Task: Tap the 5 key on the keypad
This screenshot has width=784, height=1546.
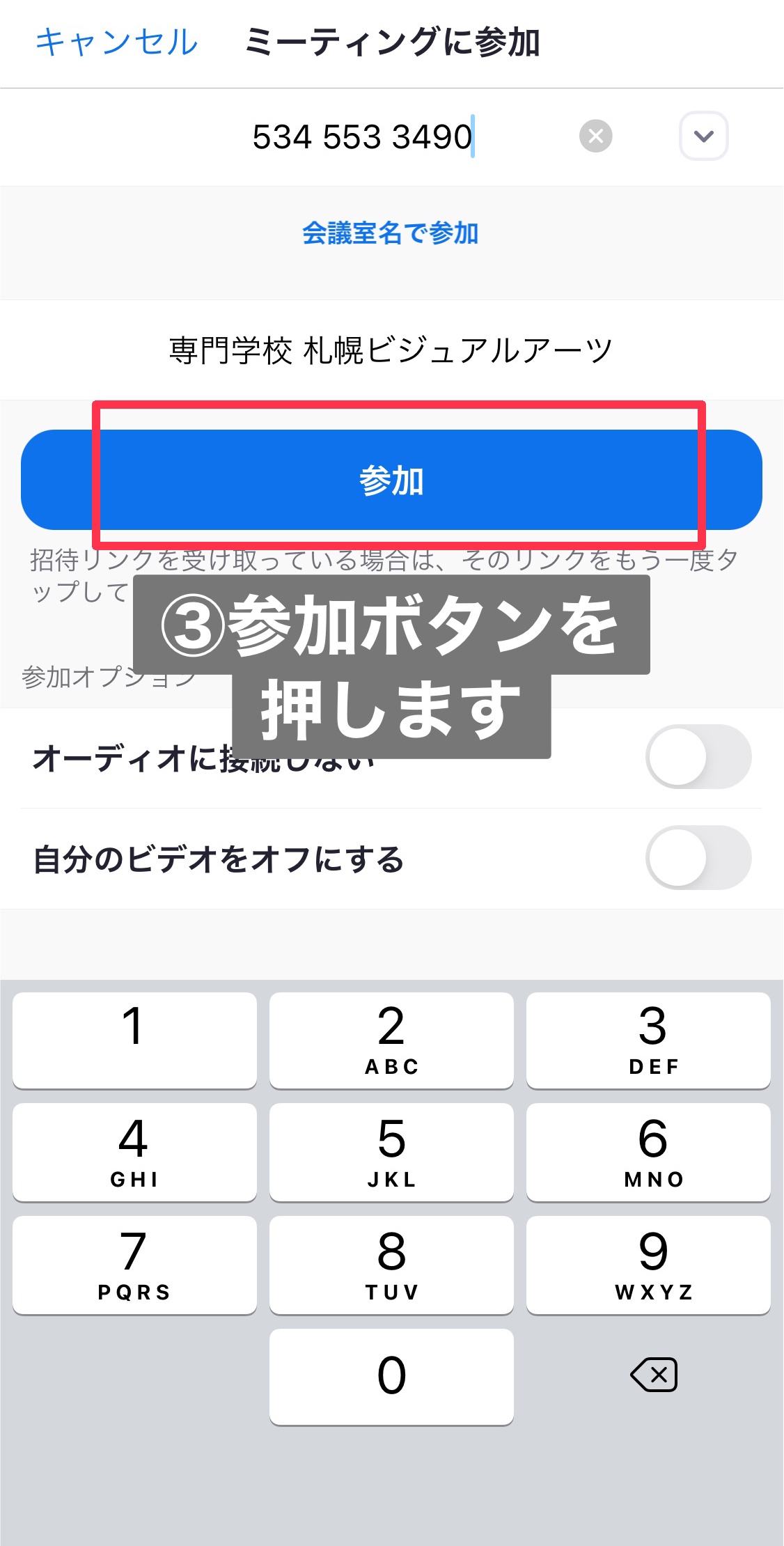Action: pos(391,1153)
